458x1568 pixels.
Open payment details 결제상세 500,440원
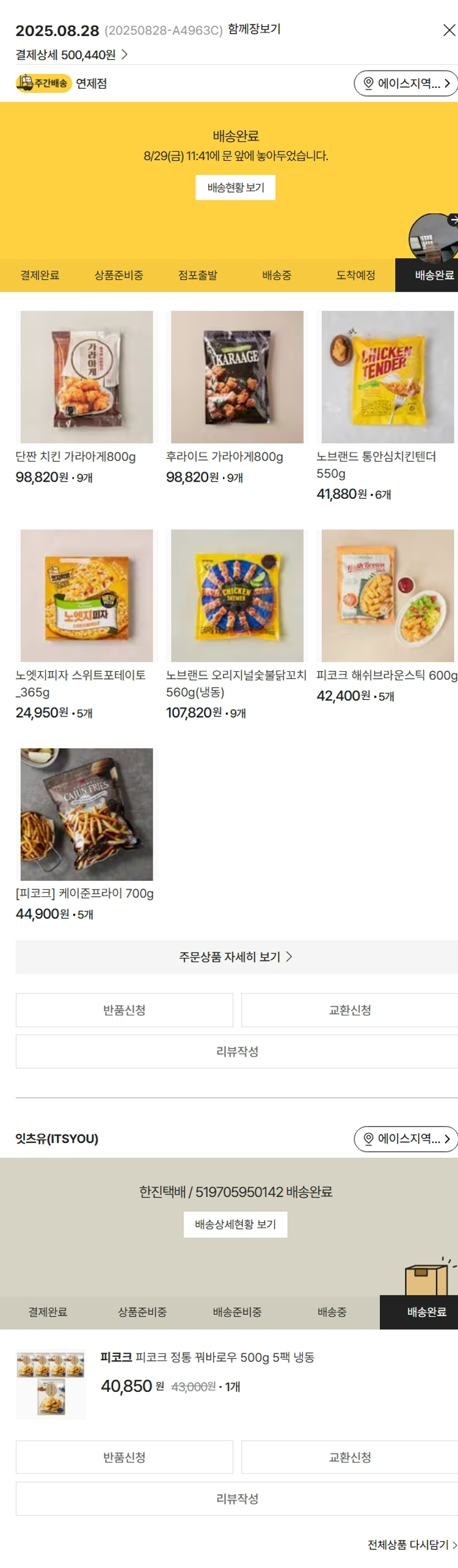[x=71, y=55]
